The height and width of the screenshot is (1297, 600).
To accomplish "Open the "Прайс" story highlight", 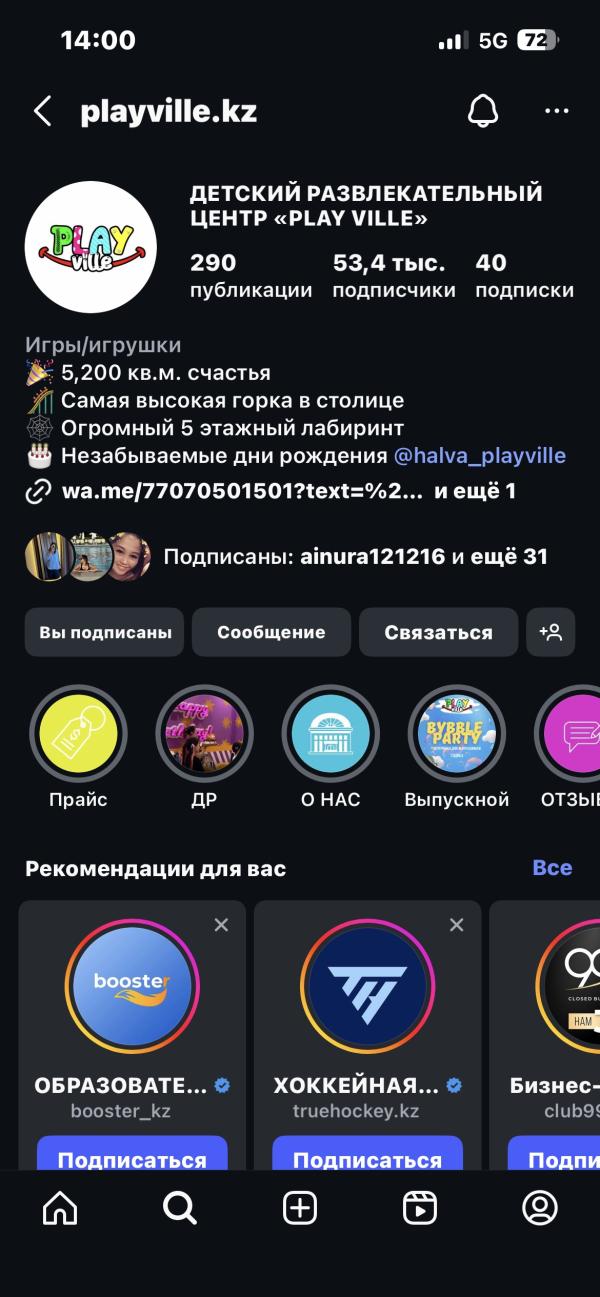I will point(78,735).
